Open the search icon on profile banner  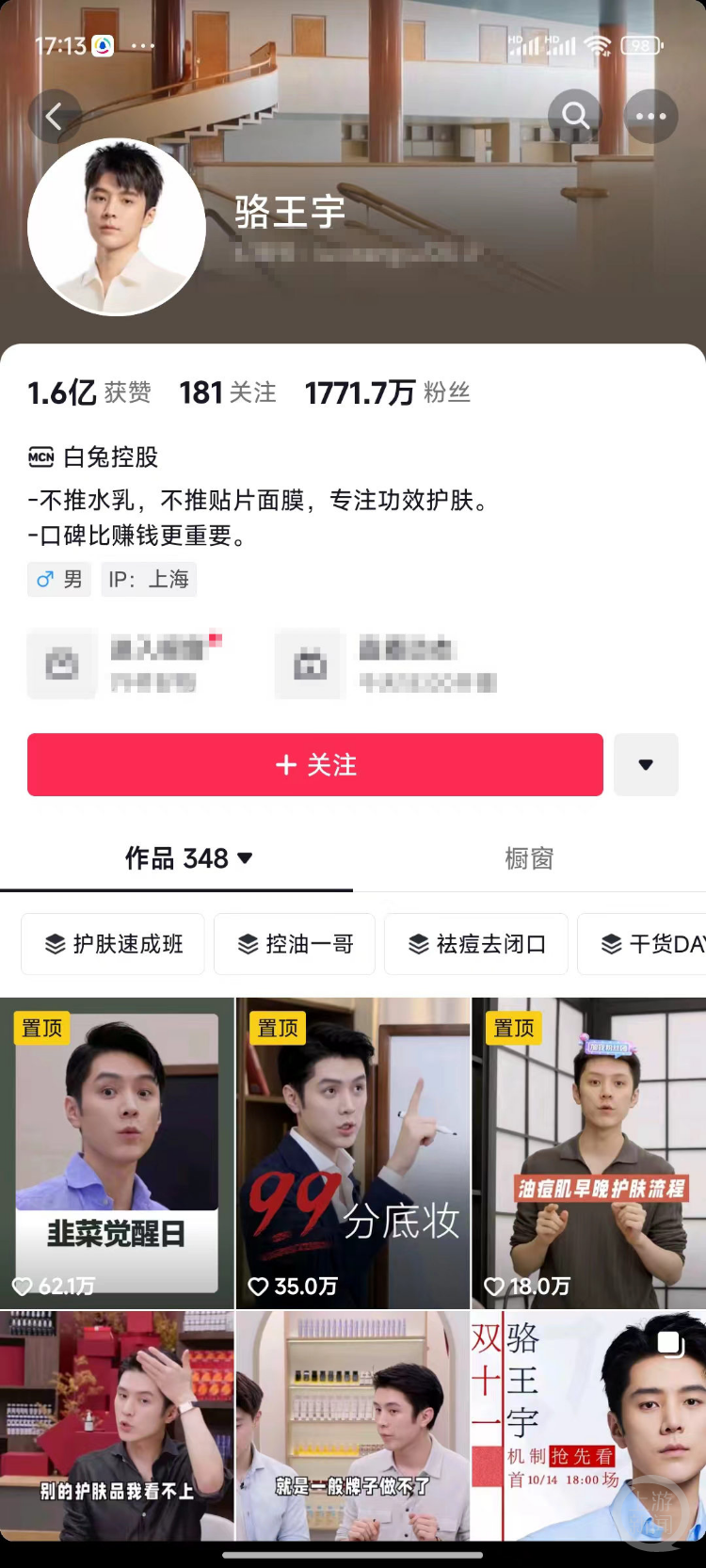click(x=574, y=116)
